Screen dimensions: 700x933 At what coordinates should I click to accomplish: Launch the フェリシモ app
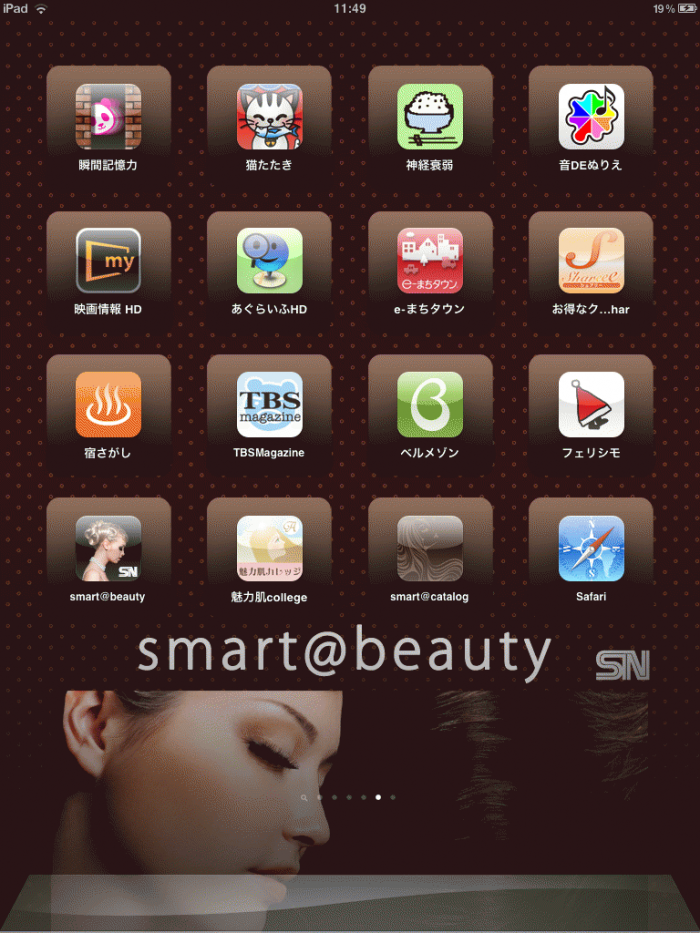(x=591, y=405)
